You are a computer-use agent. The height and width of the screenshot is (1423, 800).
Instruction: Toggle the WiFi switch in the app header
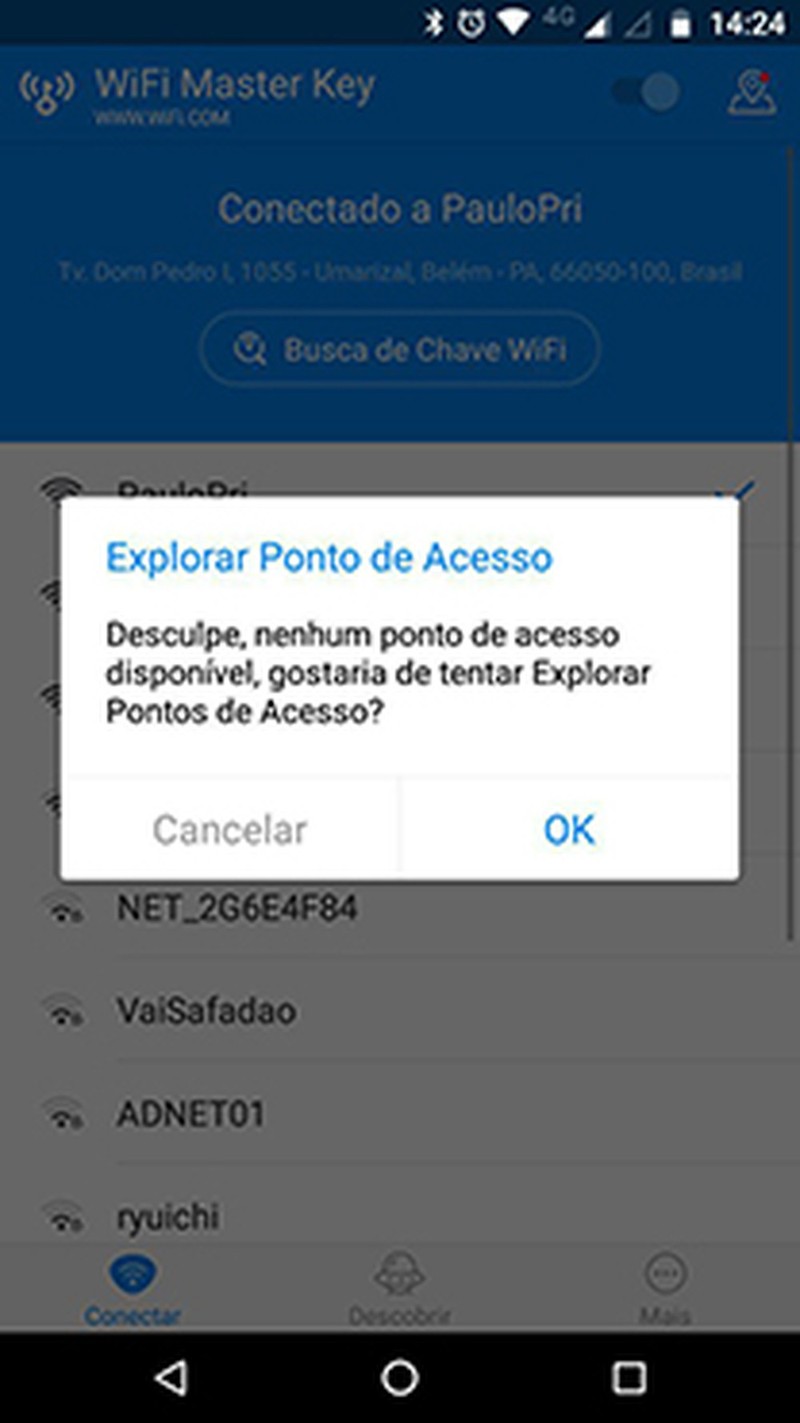click(640, 91)
